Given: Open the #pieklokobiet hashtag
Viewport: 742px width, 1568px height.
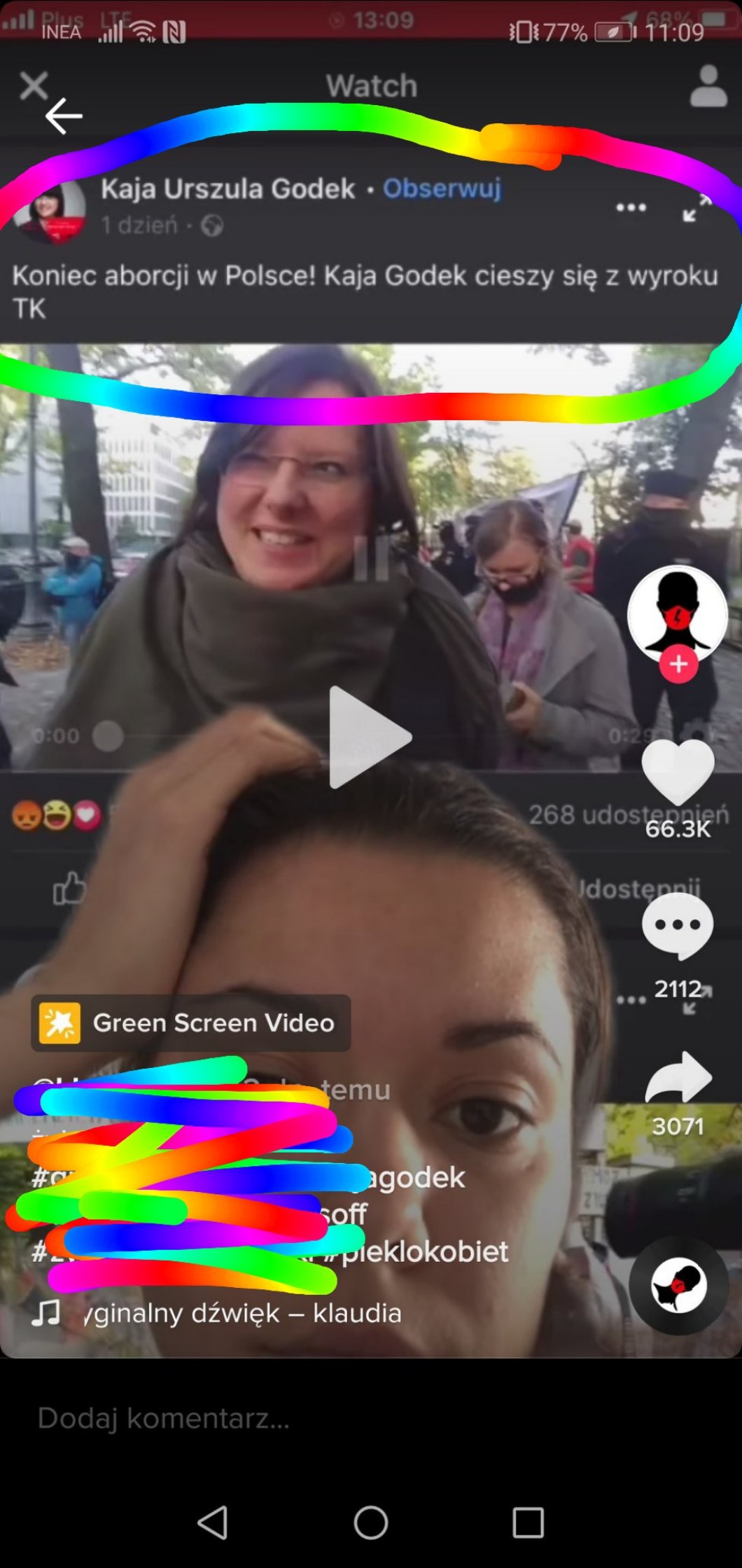Looking at the screenshot, I should pos(424,1251).
